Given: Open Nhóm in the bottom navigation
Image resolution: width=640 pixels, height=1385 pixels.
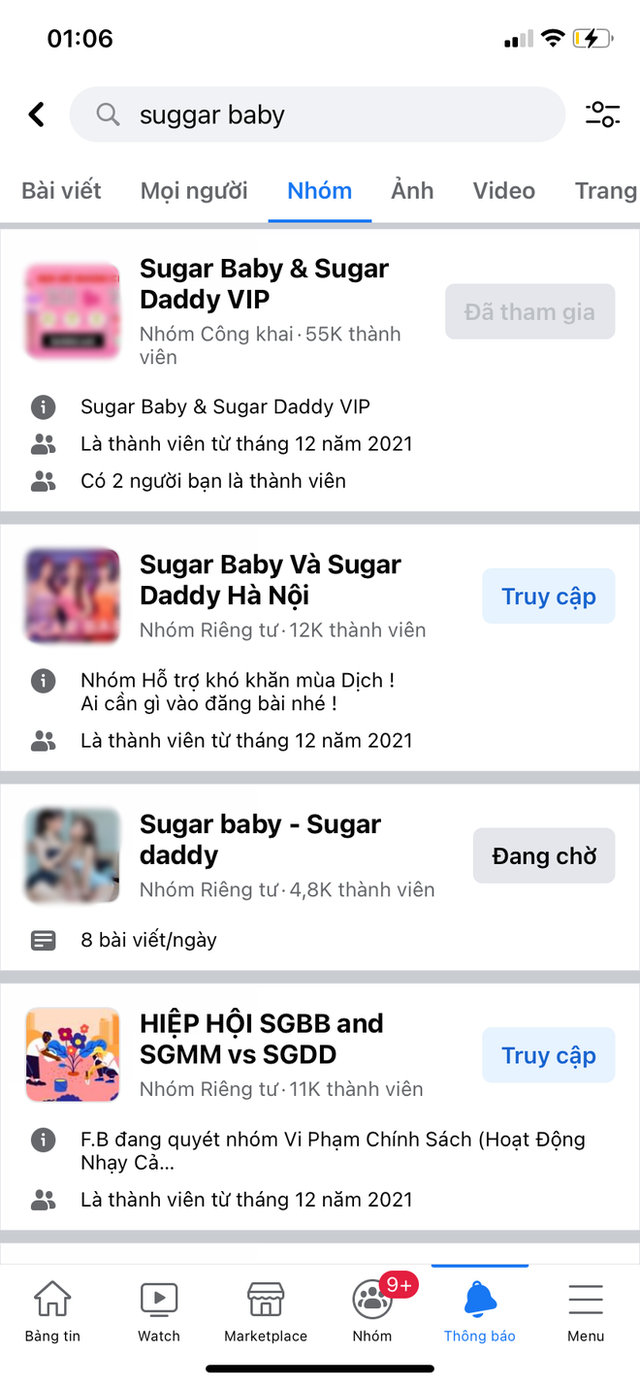Looking at the screenshot, I should coord(372,1311).
